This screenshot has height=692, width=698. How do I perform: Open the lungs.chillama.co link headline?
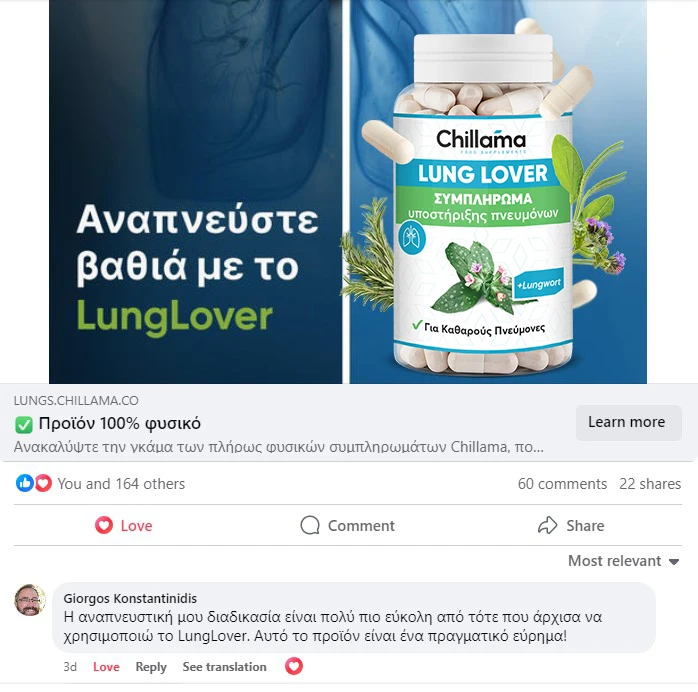point(120,423)
